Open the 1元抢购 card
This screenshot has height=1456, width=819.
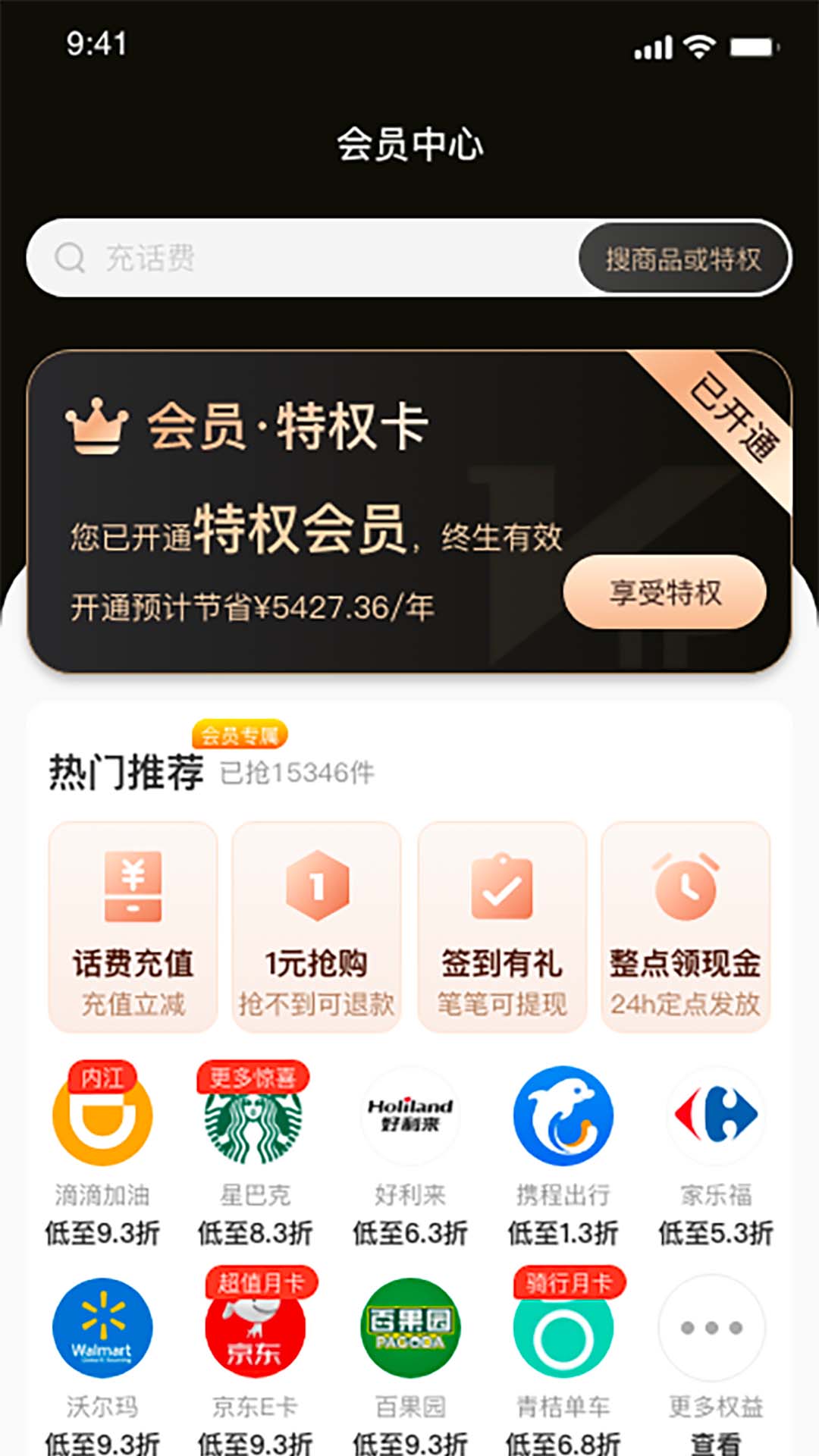tap(316, 927)
